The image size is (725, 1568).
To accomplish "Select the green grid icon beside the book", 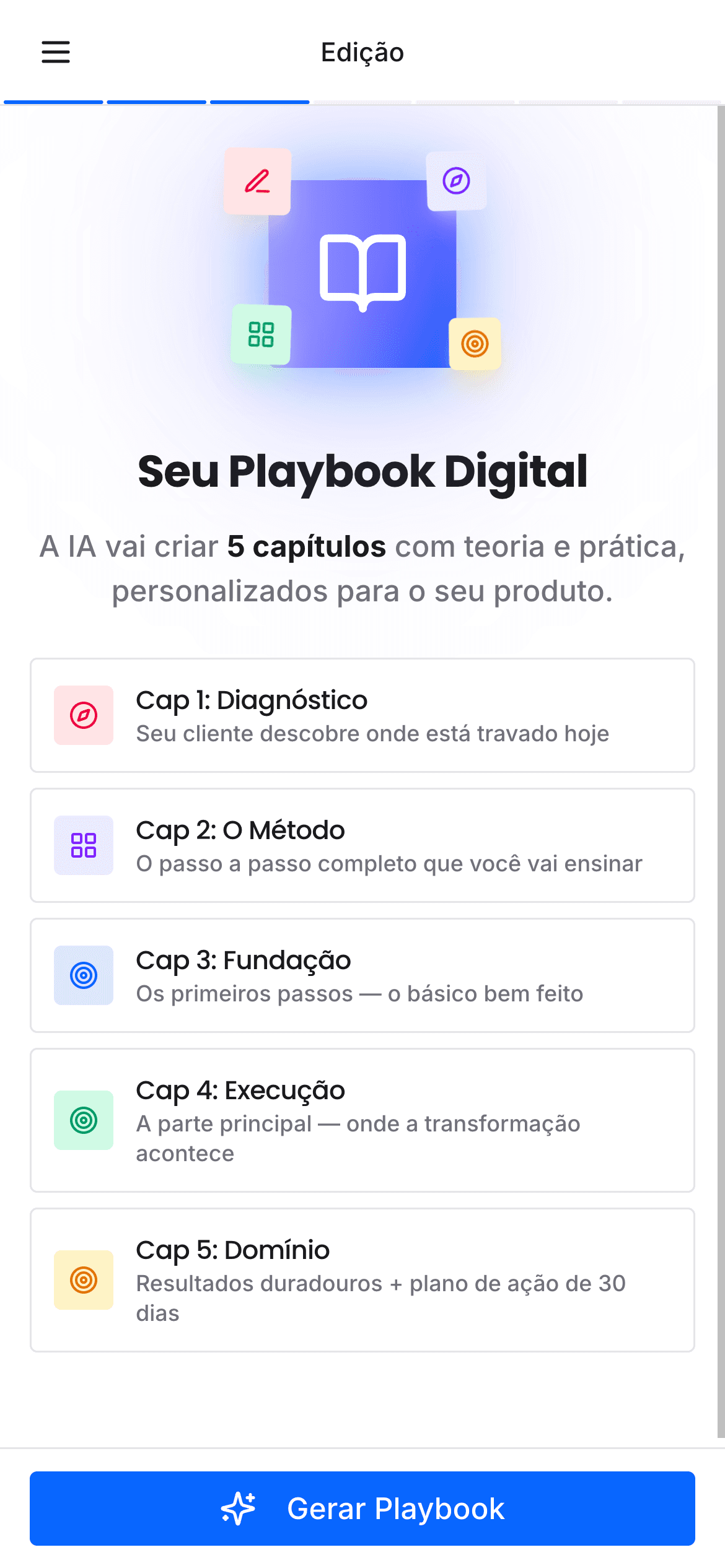I will click(x=260, y=335).
